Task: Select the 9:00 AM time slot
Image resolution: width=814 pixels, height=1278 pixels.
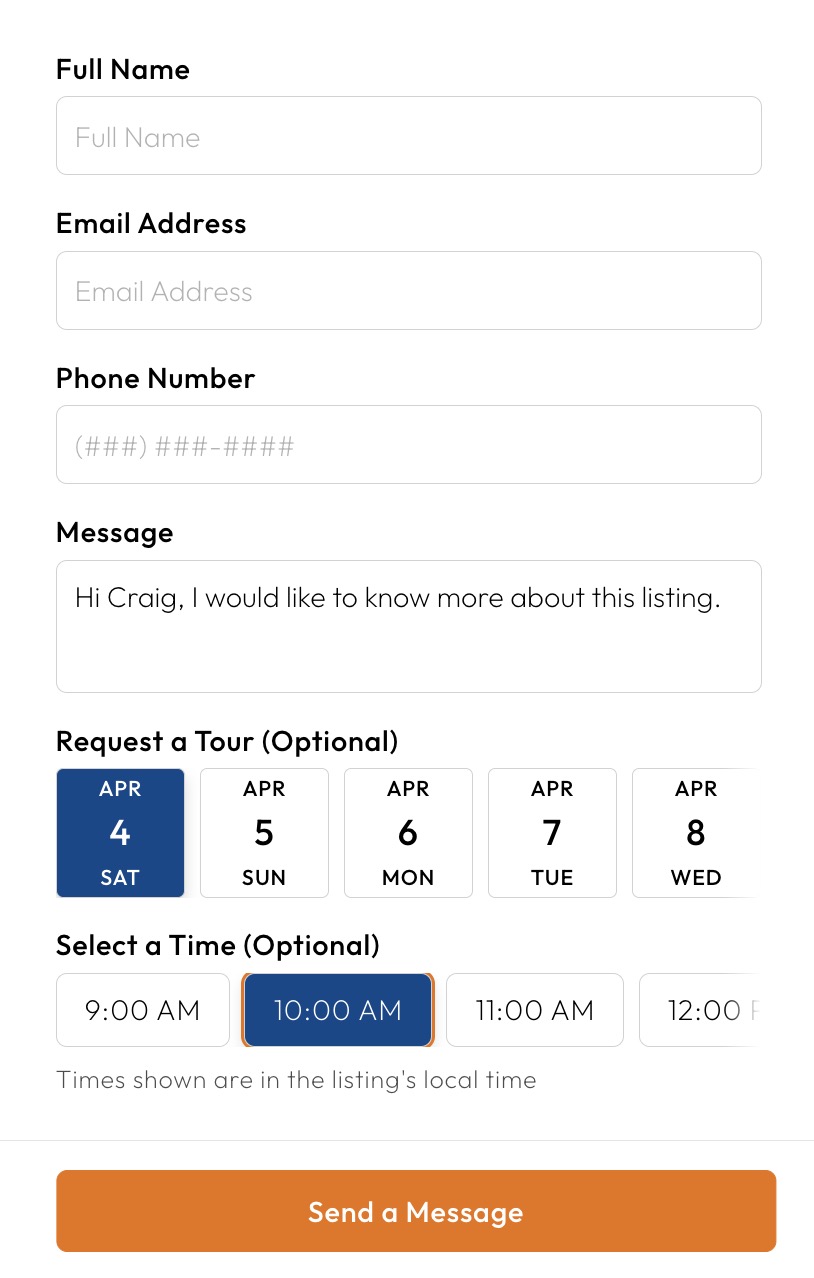Action: click(x=142, y=1010)
